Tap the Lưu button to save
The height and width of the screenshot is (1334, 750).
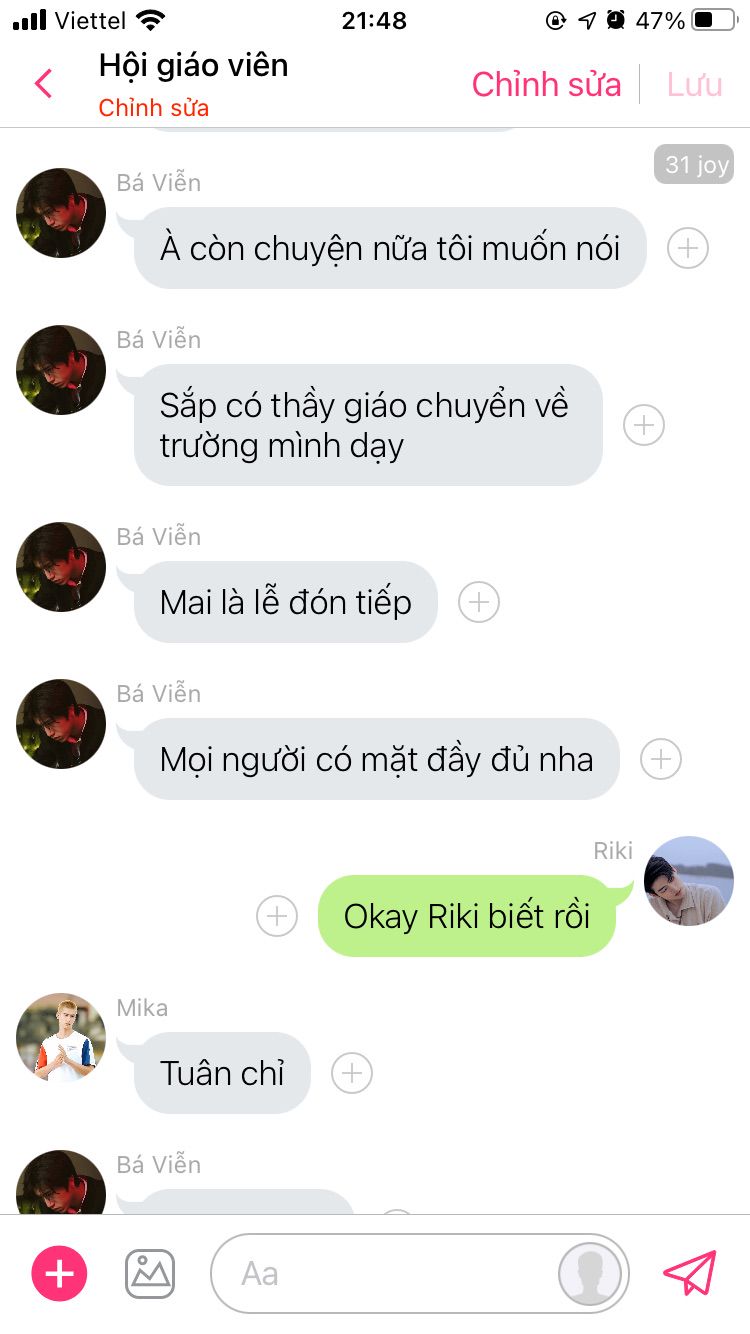click(x=694, y=85)
